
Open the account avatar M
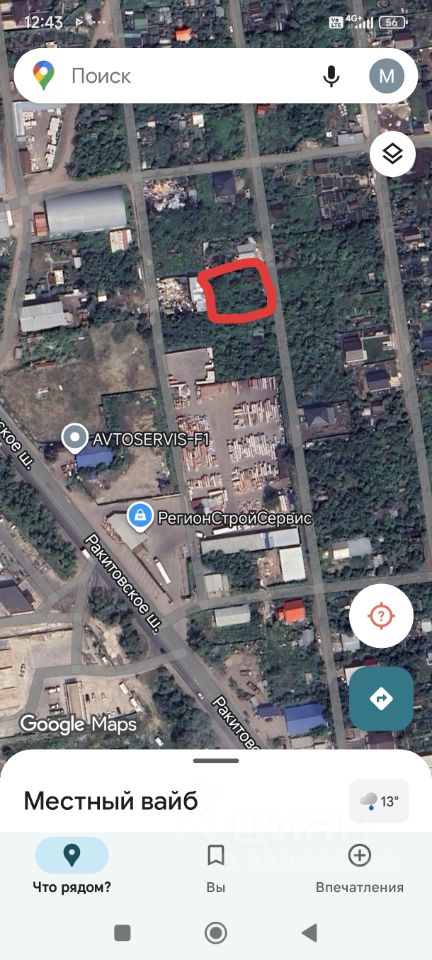[x=387, y=76]
